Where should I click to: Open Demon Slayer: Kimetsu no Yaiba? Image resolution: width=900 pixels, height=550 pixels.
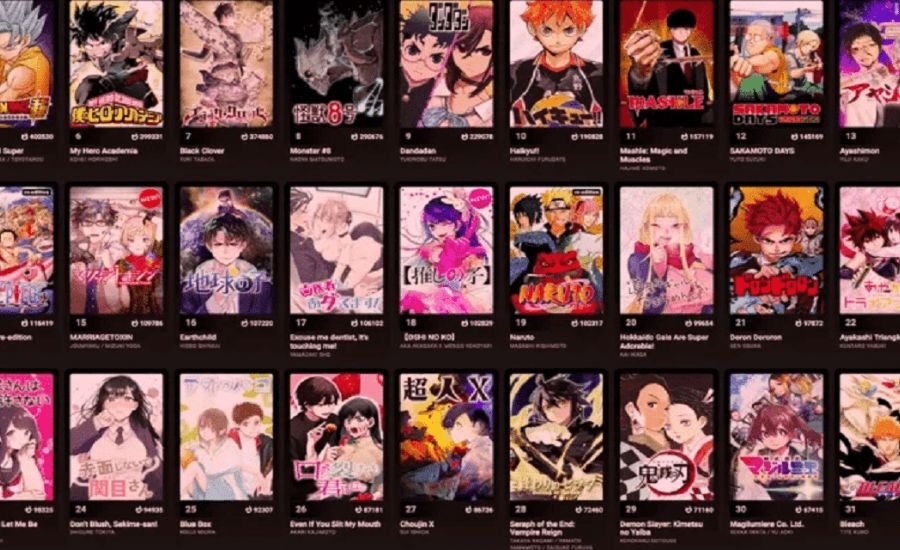[x=666, y=436]
